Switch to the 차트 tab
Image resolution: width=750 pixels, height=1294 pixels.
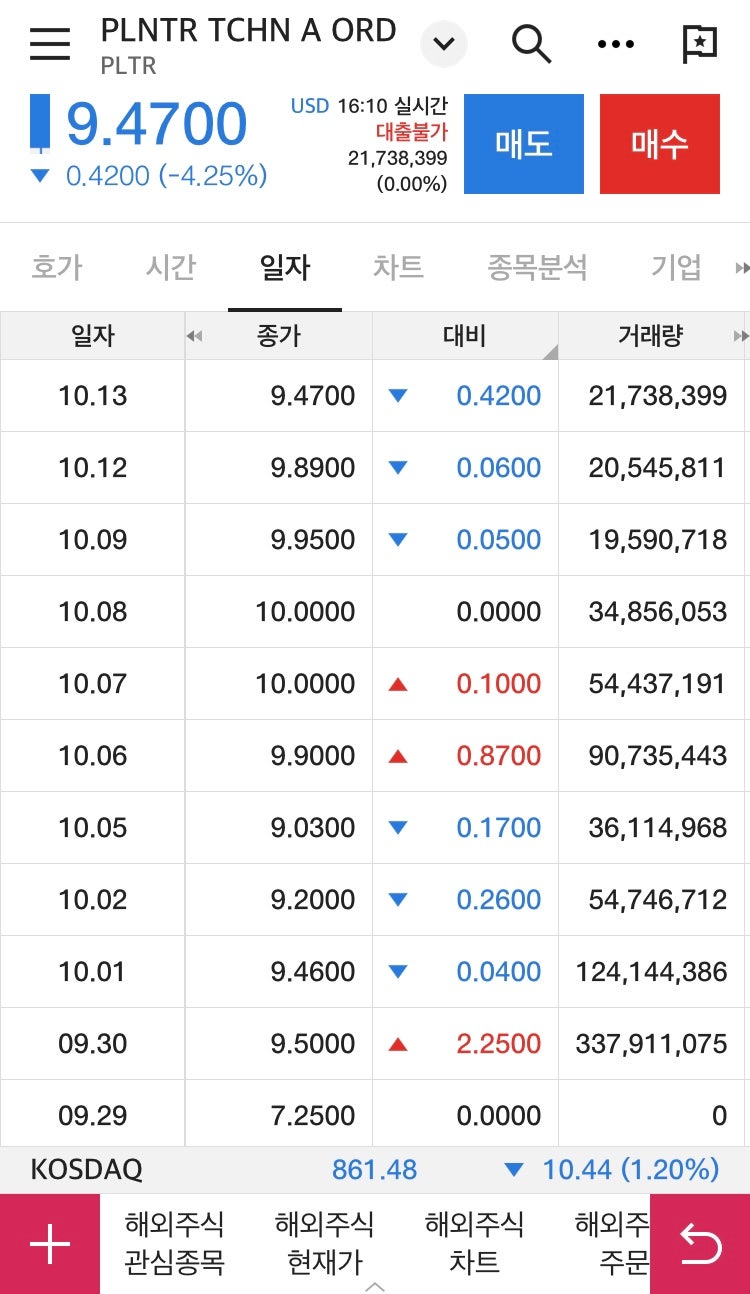398,267
